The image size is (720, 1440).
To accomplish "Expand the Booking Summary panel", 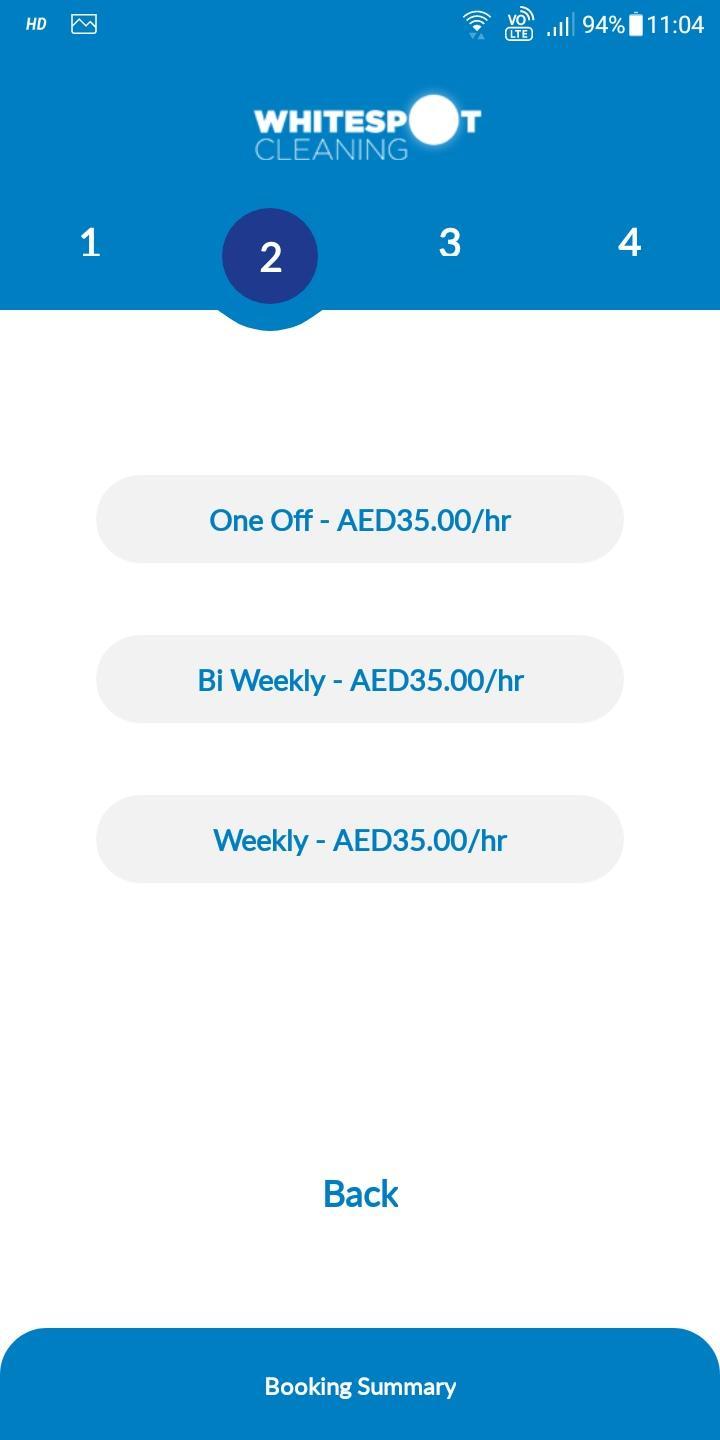I will point(360,1386).
